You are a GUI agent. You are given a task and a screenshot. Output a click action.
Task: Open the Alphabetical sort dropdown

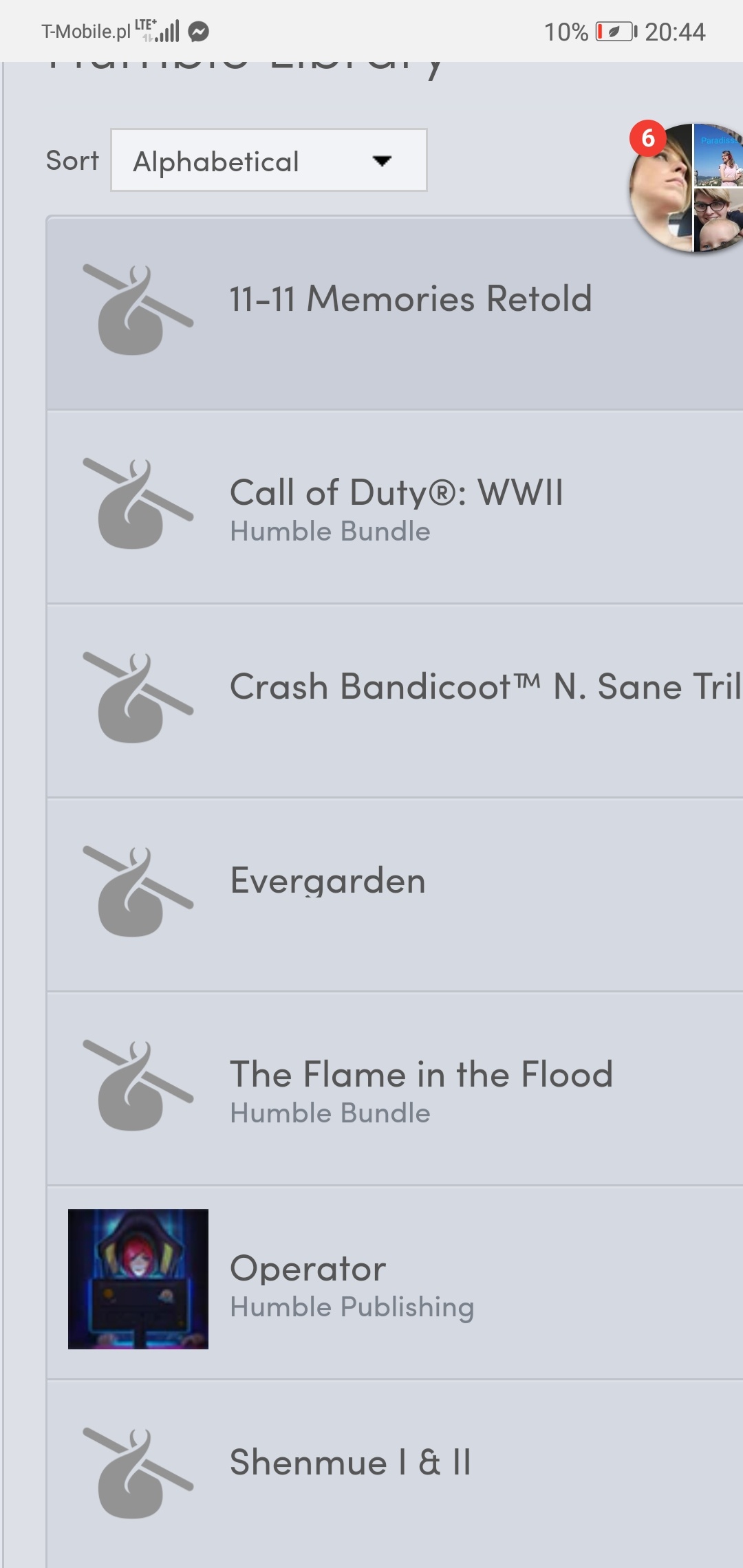(x=268, y=160)
